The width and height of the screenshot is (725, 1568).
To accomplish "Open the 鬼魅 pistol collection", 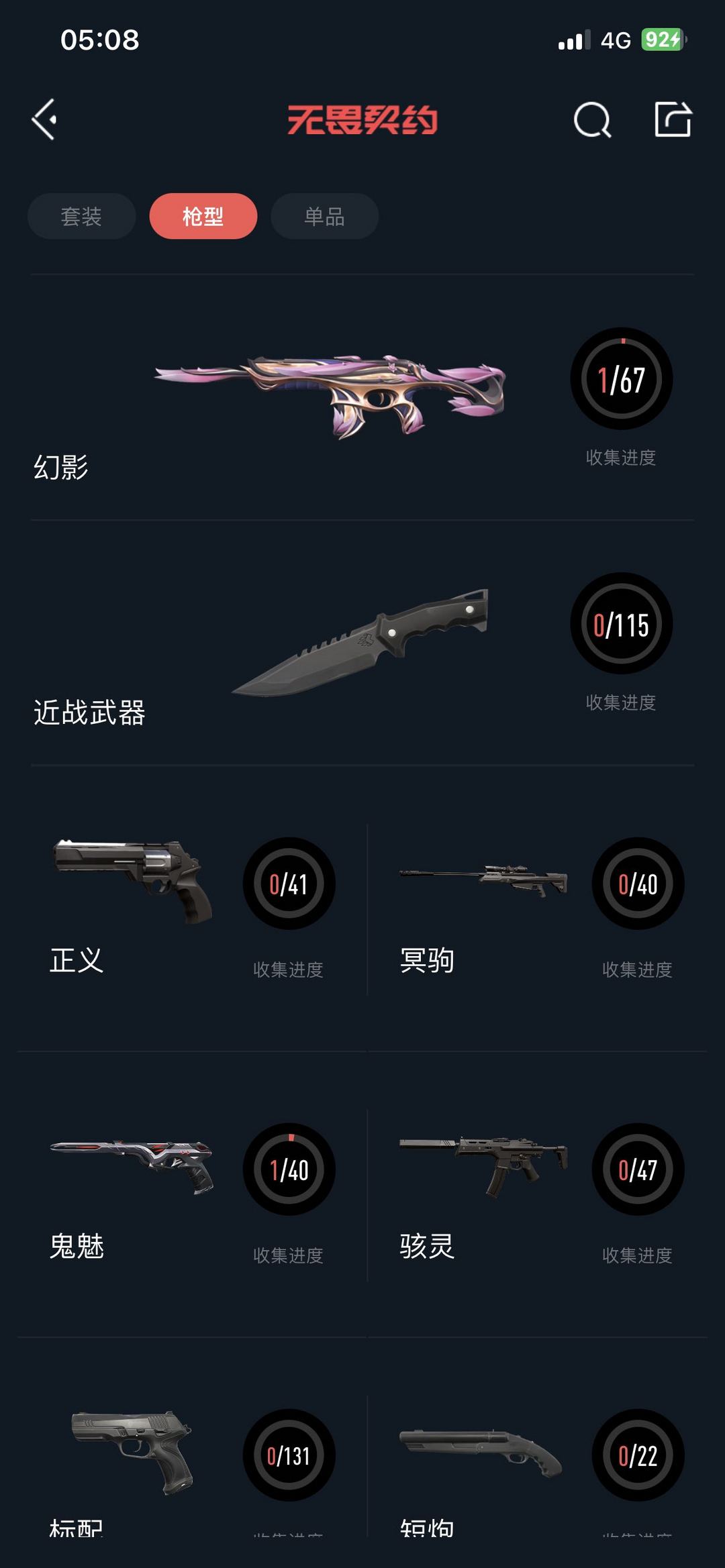I will pyautogui.click(x=192, y=1195).
